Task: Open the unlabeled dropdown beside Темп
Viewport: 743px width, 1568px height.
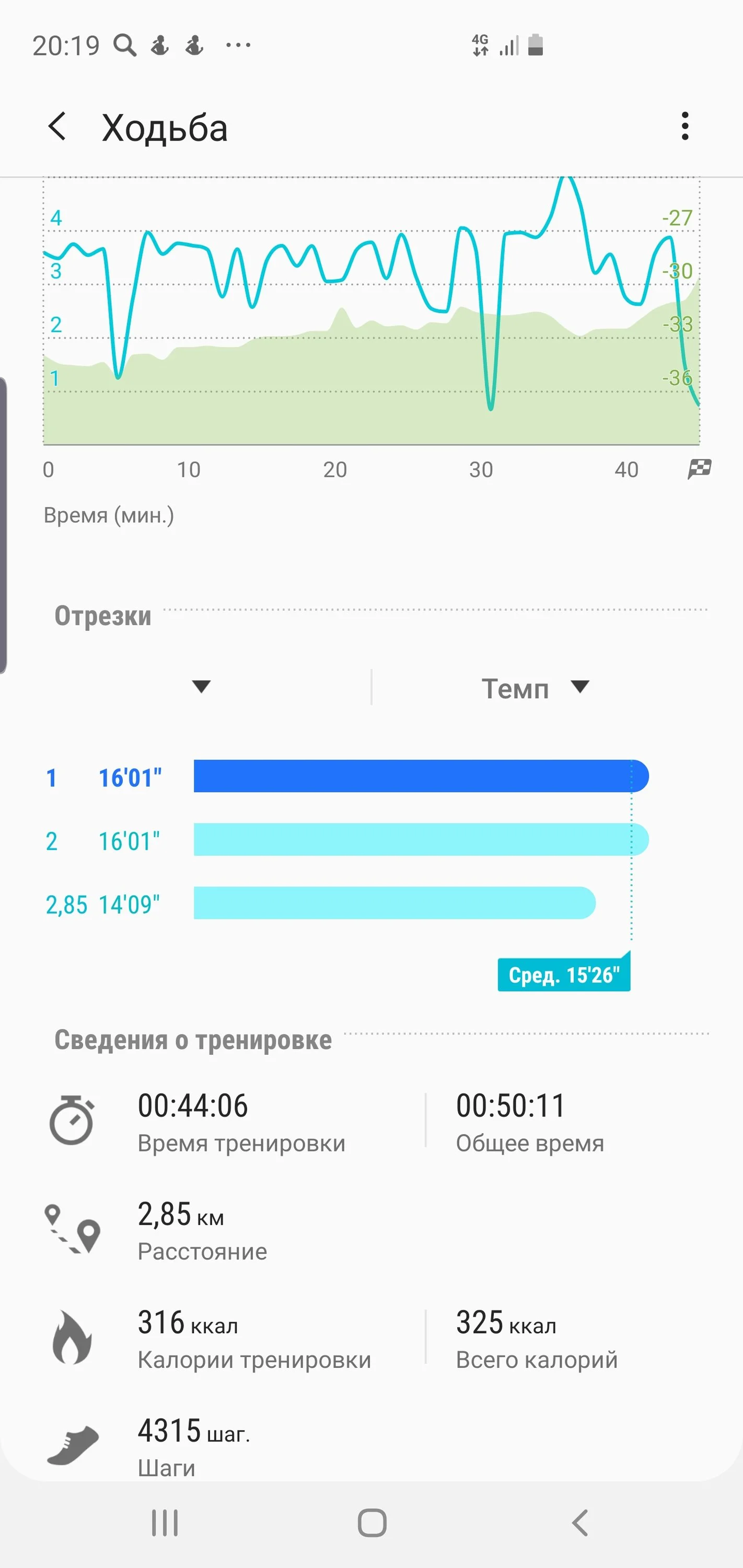Action: coord(201,687)
